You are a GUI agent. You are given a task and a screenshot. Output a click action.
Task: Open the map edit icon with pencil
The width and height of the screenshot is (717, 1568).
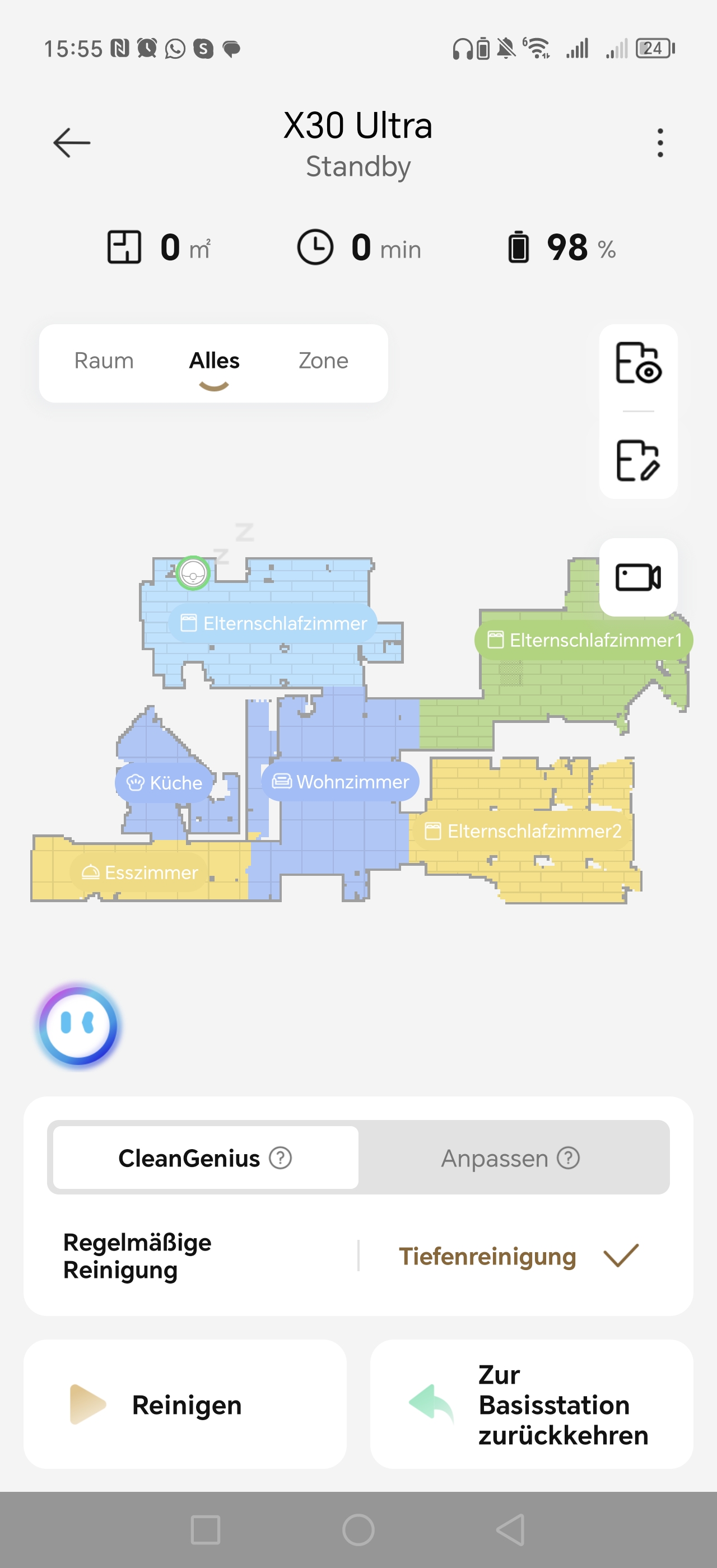638,461
